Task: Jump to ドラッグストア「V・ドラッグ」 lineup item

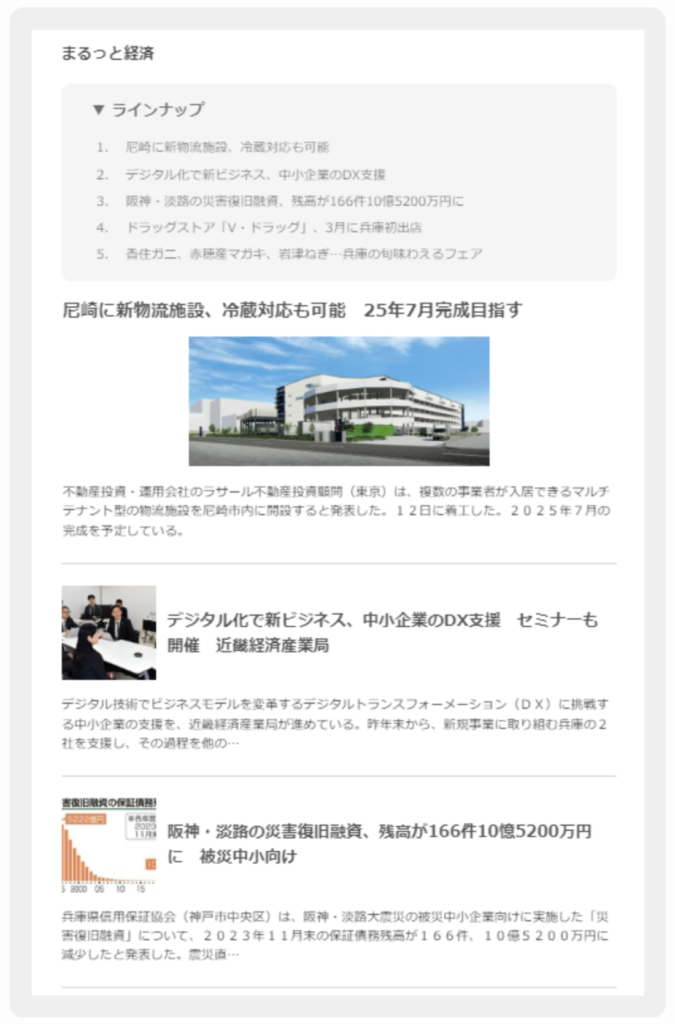Action: [x=273, y=228]
